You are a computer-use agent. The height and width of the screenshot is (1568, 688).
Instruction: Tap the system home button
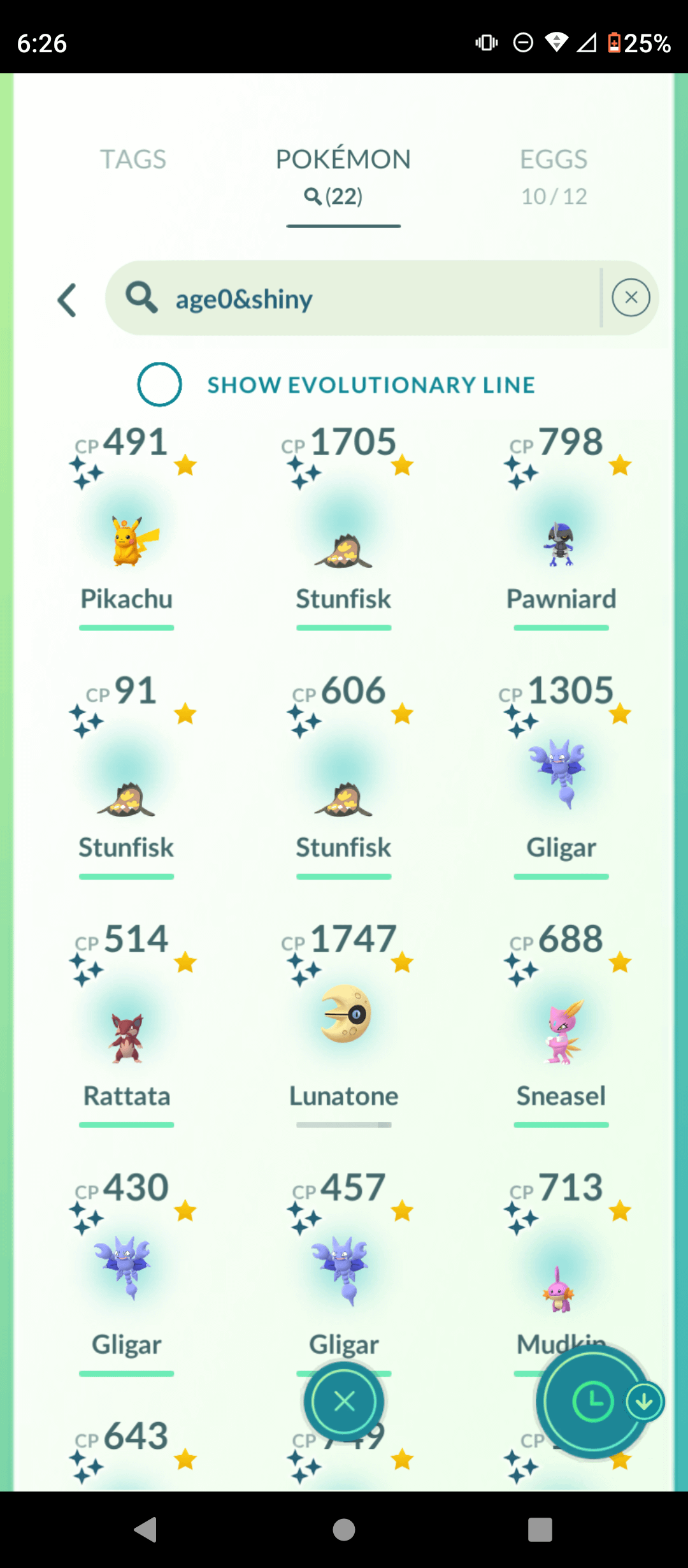click(344, 1529)
